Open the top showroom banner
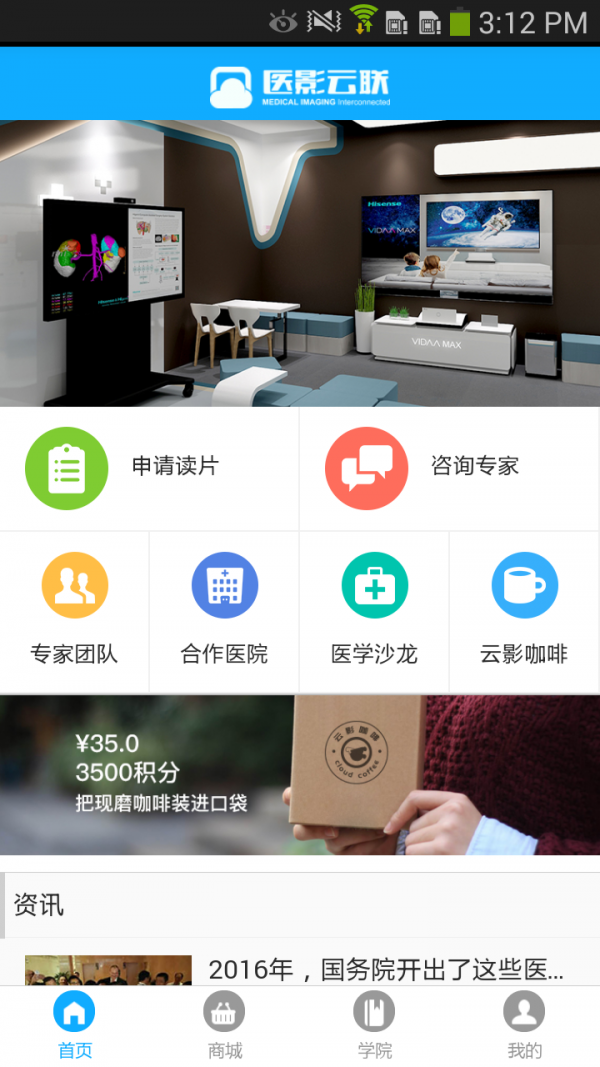Image resolution: width=600 pixels, height=1067 pixels. [x=300, y=263]
